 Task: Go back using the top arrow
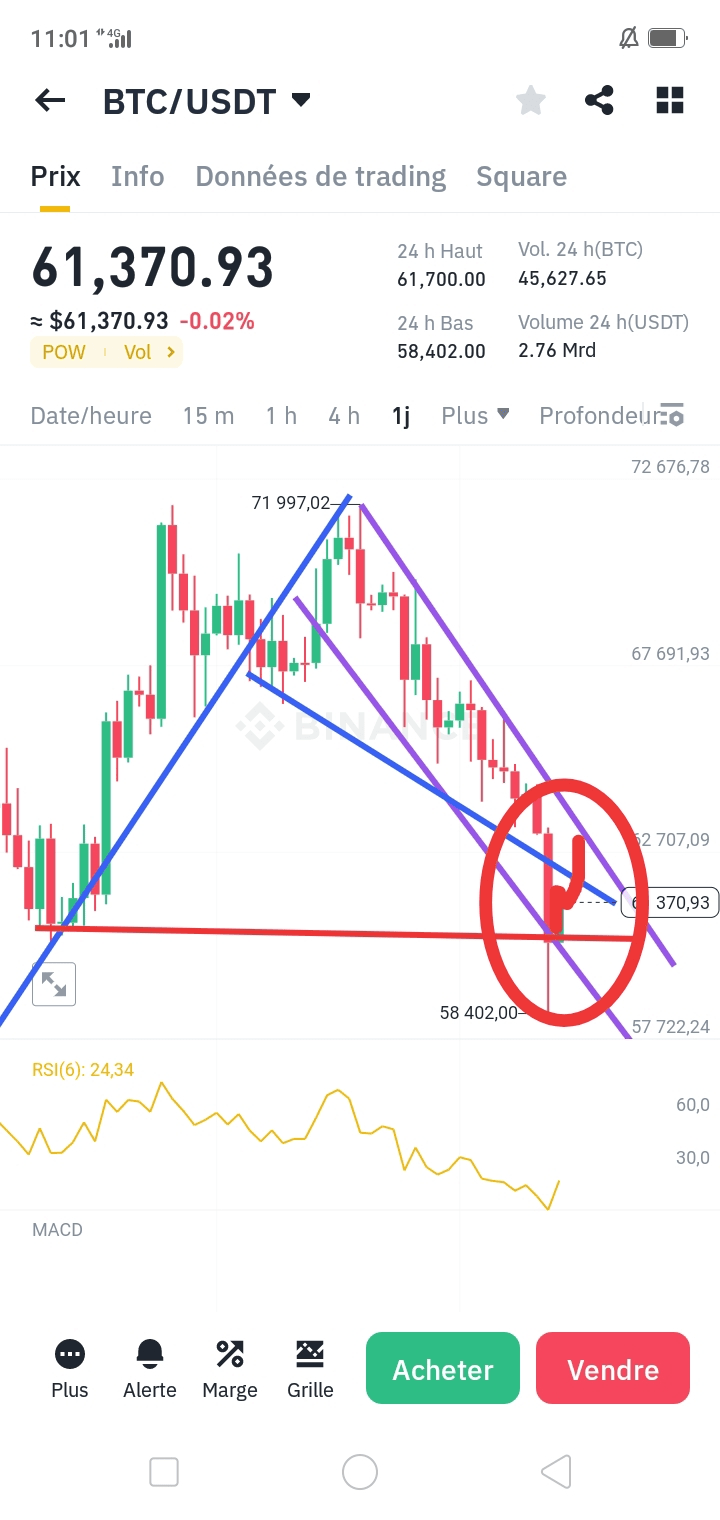[x=50, y=100]
